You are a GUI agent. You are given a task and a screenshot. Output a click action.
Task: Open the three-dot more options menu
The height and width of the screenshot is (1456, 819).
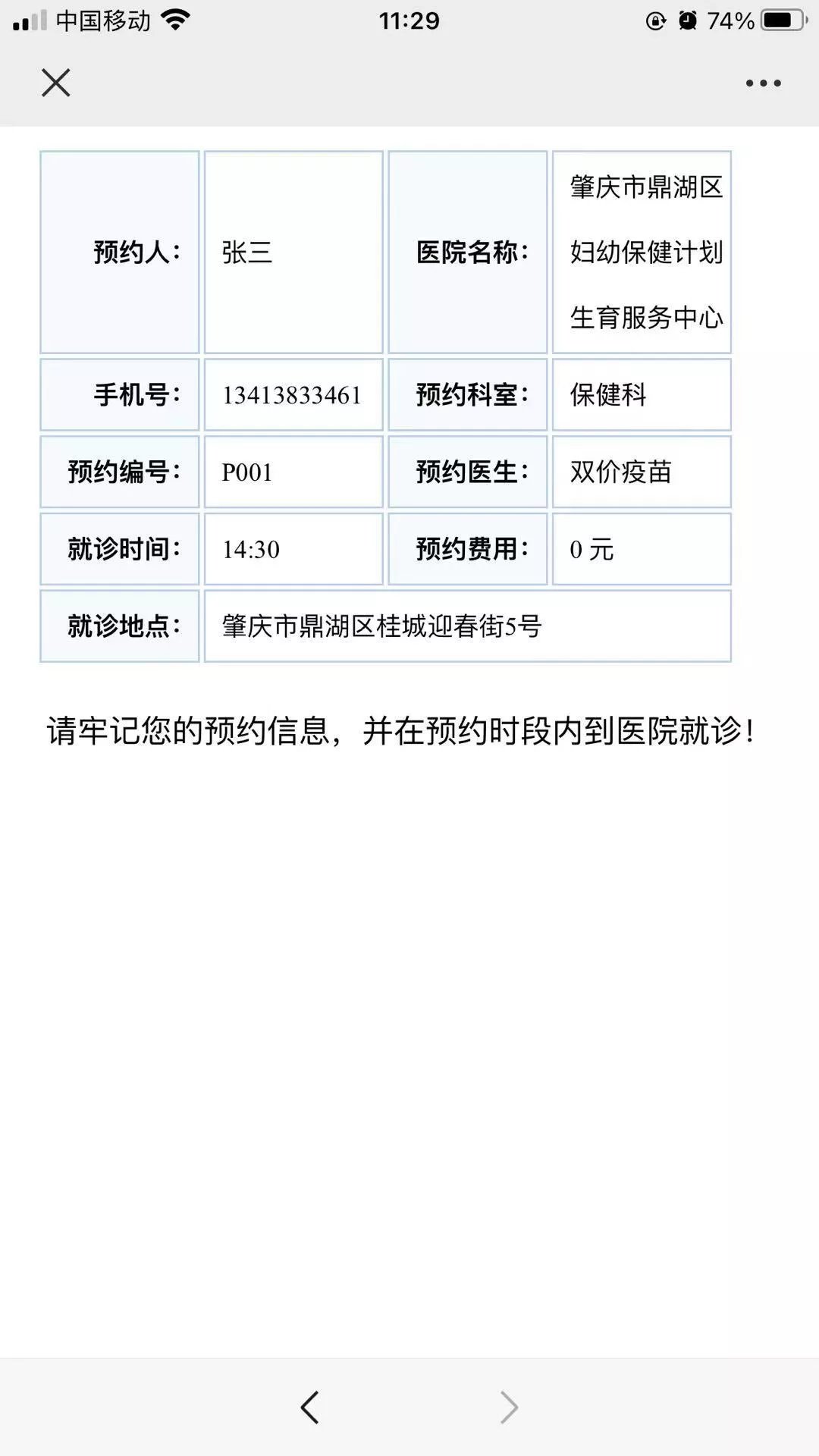pyautogui.click(x=763, y=83)
